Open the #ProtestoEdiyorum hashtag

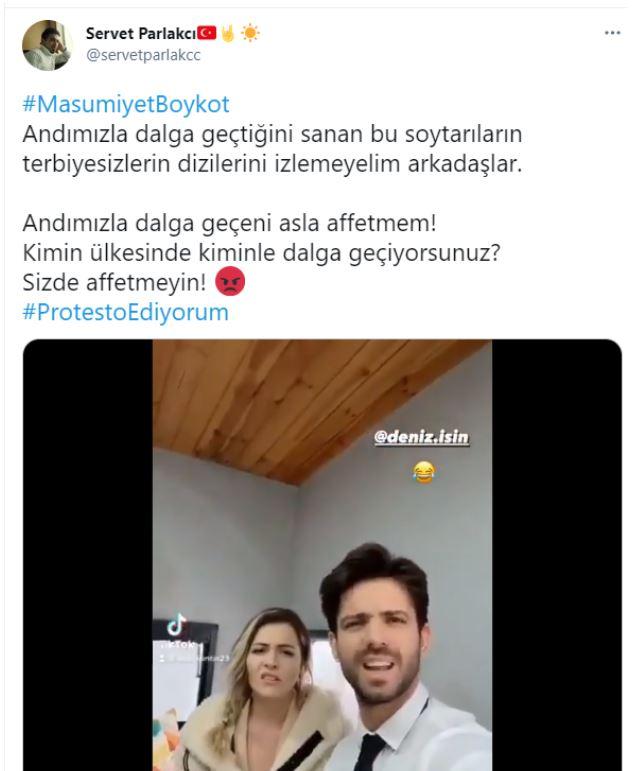coord(126,311)
